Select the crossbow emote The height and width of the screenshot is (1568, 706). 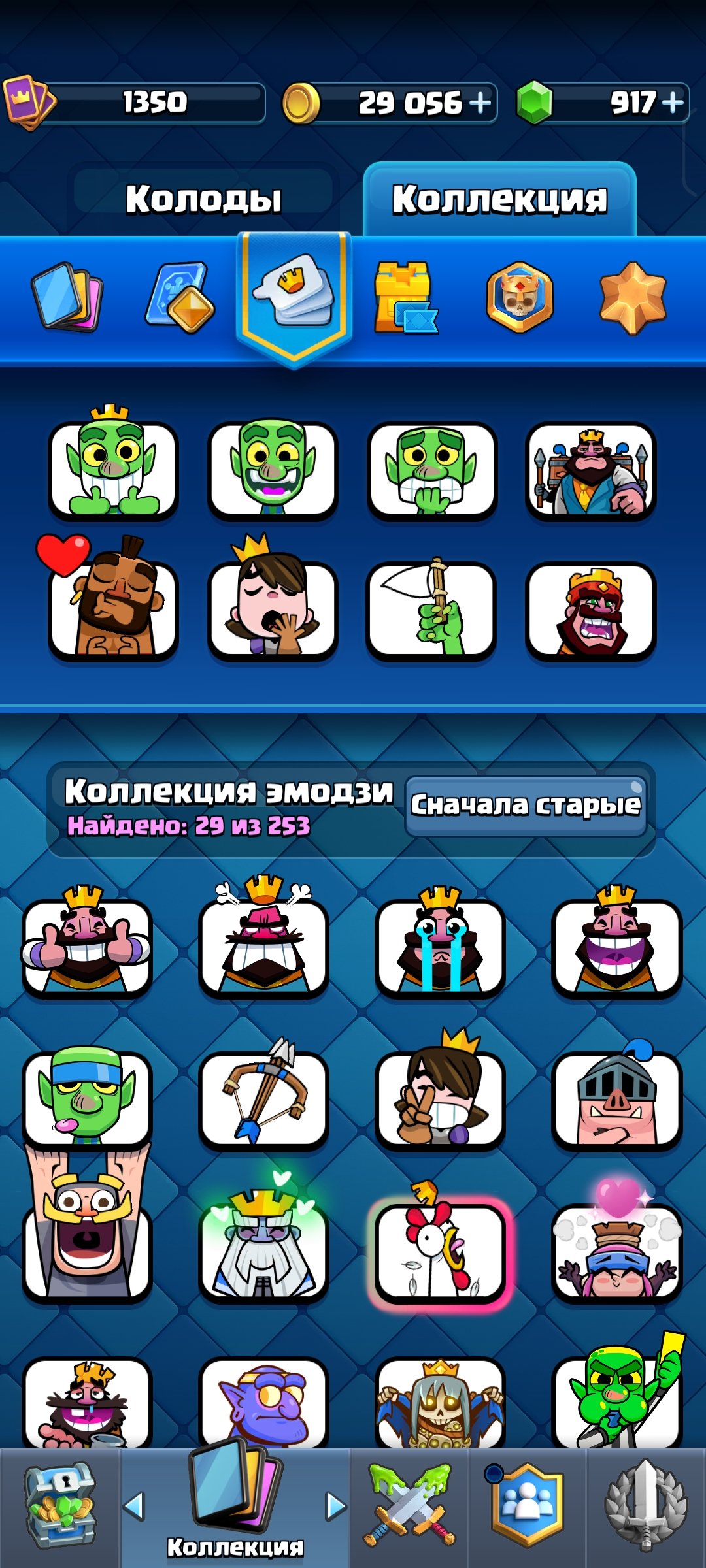tap(263, 1094)
